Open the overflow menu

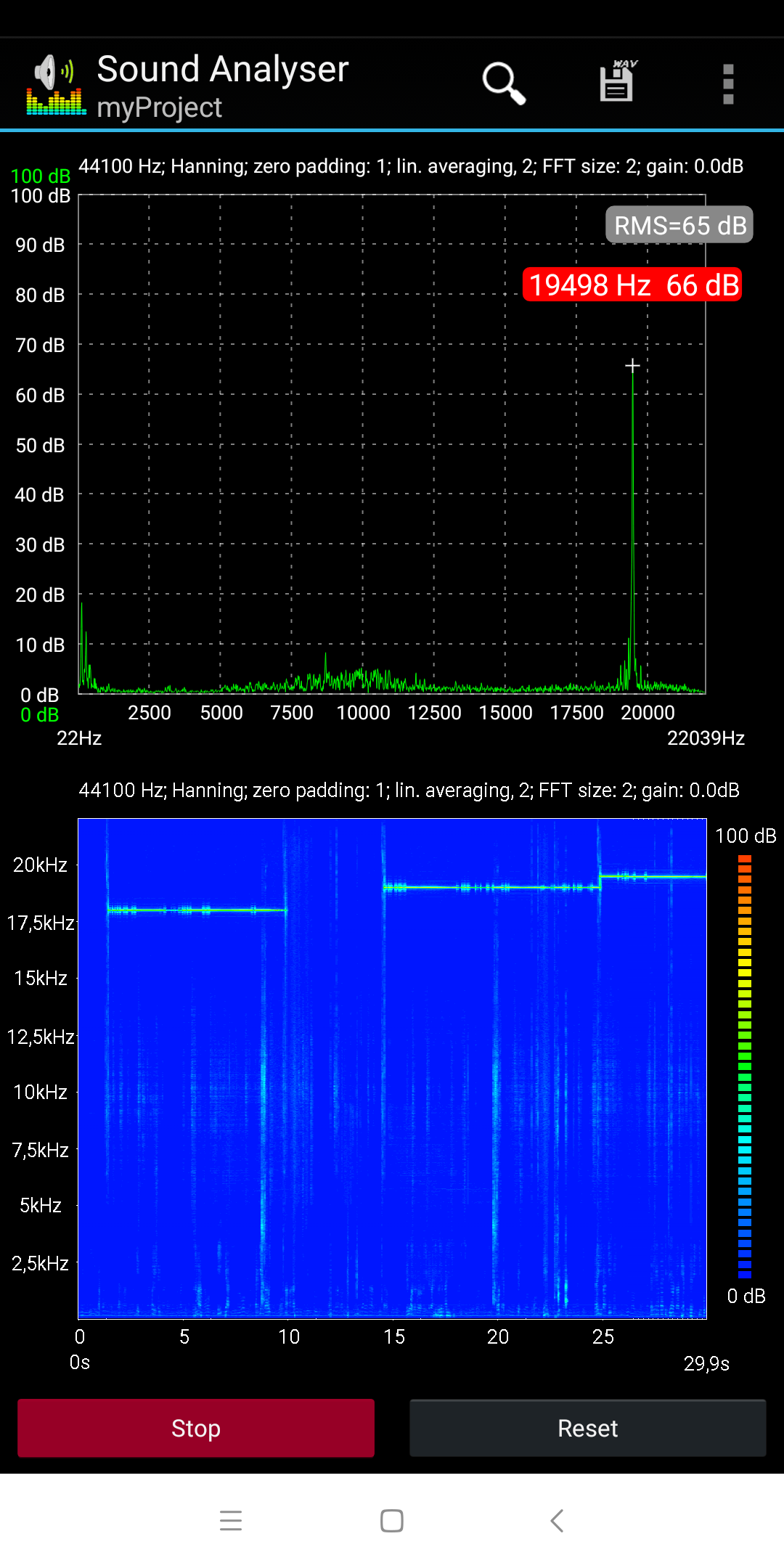pyautogui.click(x=728, y=84)
